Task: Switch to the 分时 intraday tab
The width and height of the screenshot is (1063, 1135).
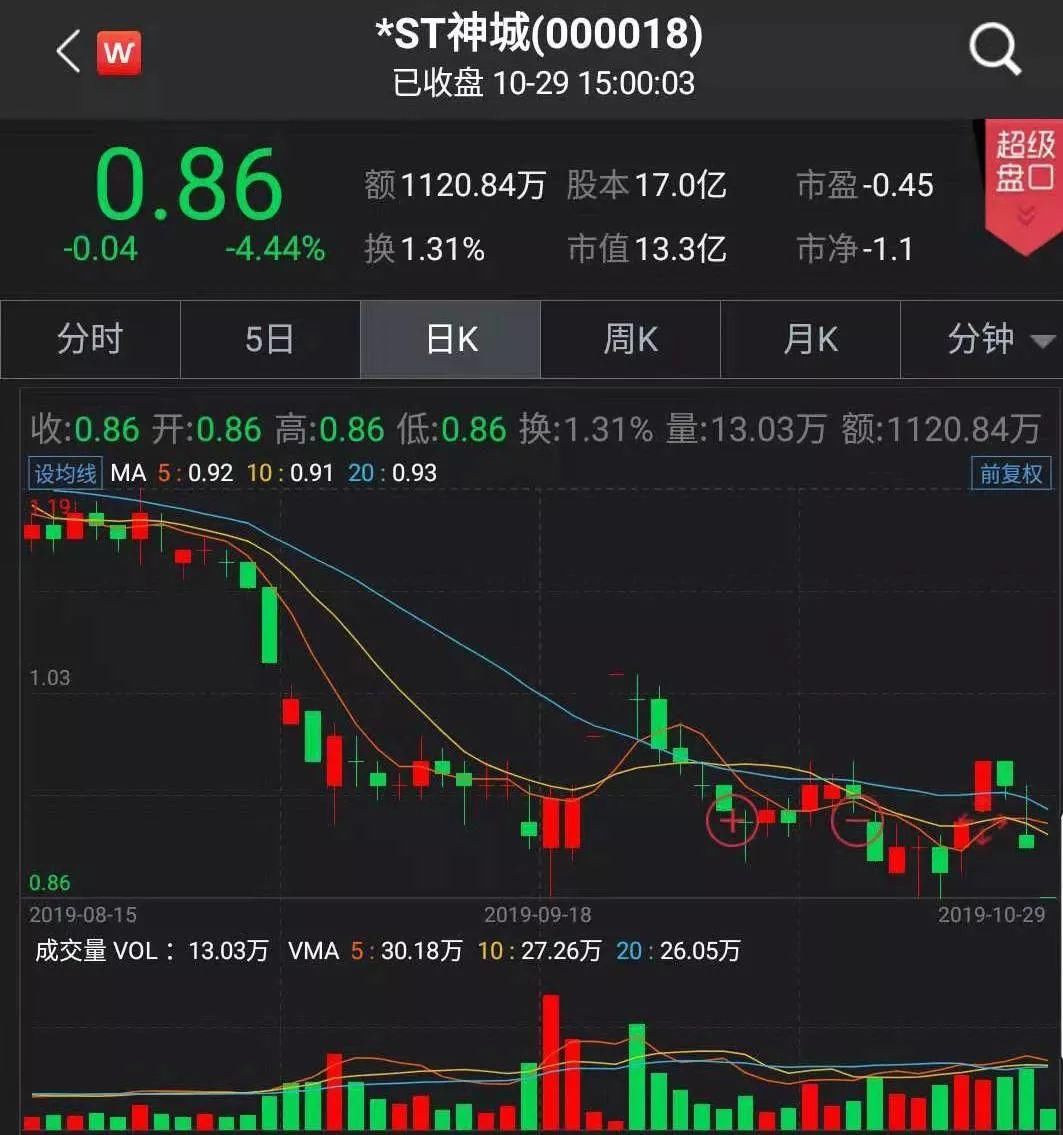Action: pyautogui.click(x=90, y=340)
